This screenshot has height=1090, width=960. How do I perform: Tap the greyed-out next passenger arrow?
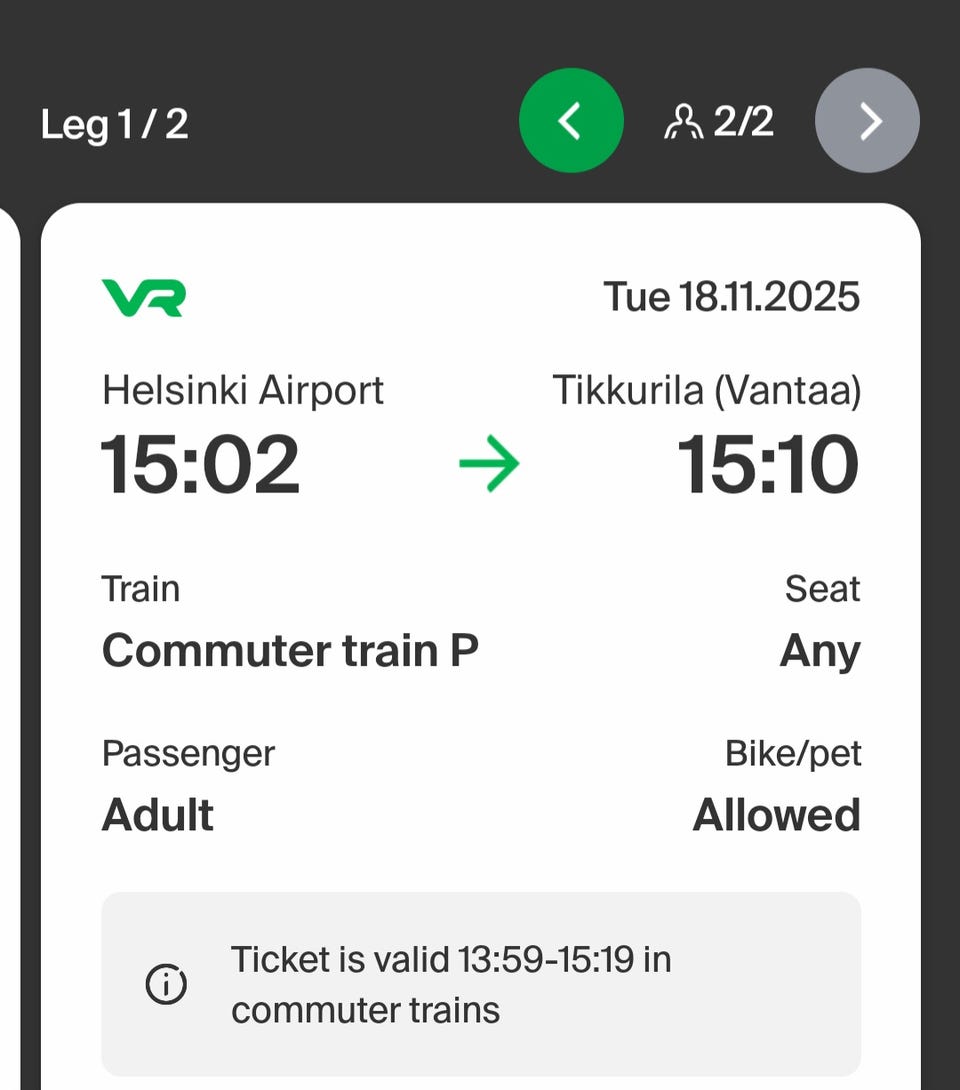click(x=867, y=121)
